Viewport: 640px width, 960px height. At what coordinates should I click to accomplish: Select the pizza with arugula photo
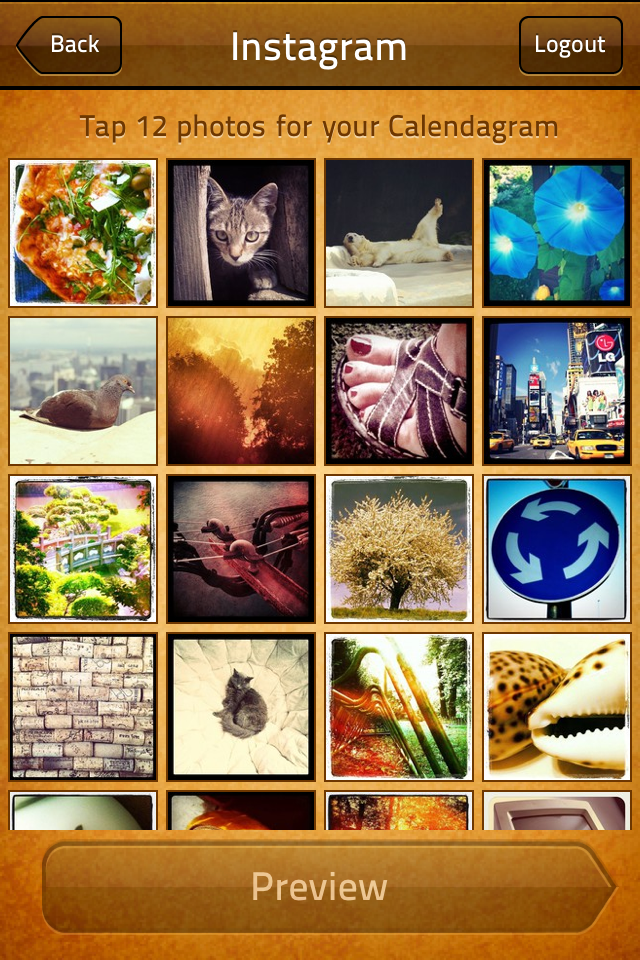(x=83, y=233)
